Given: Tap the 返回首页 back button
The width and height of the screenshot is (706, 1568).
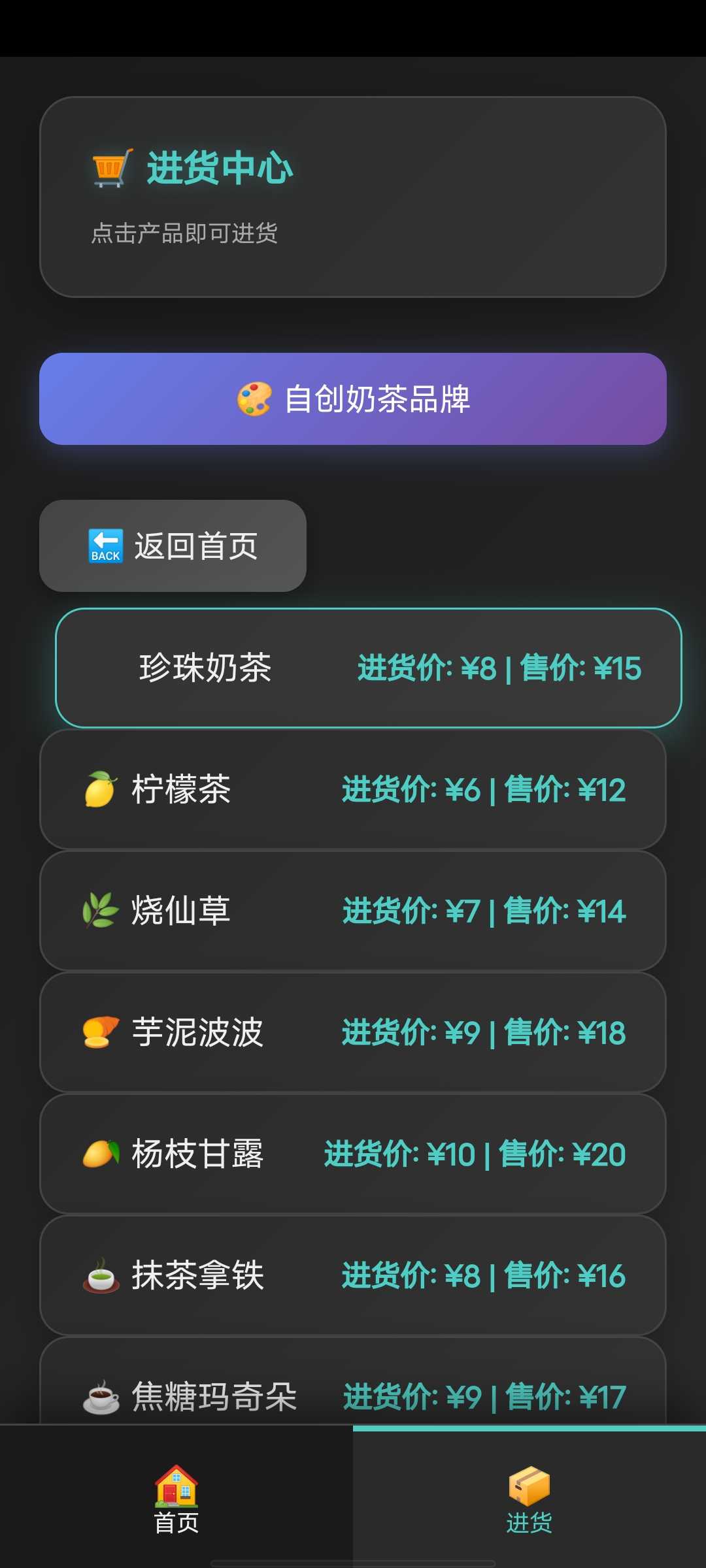Looking at the screenshot, I should [173, 546].
